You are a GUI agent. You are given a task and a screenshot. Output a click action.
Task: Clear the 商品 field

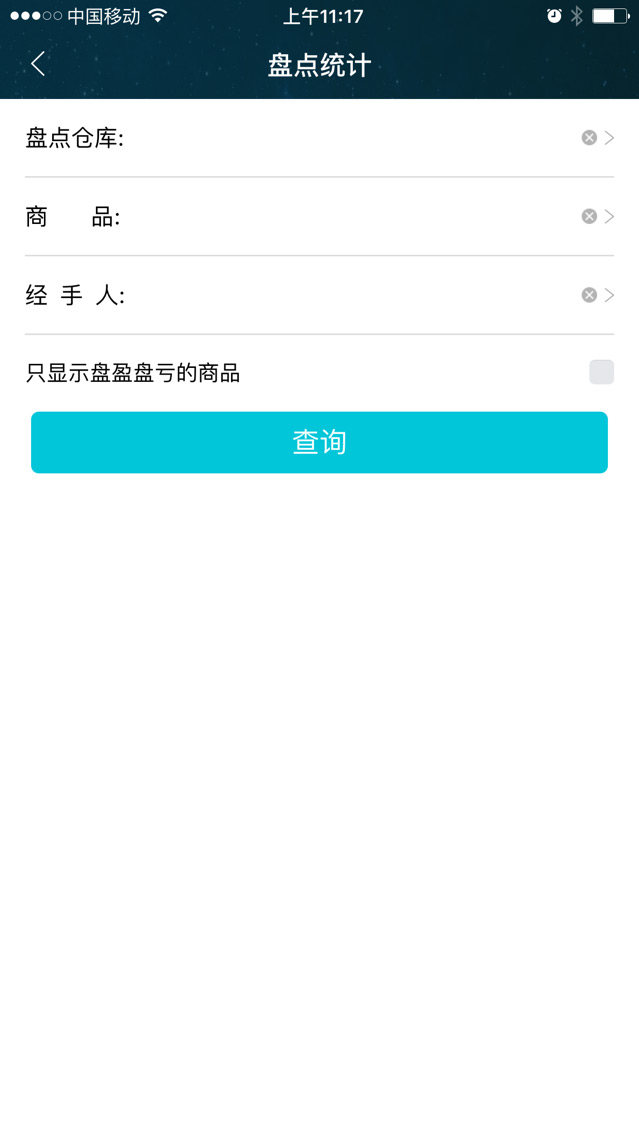point(589,216)
